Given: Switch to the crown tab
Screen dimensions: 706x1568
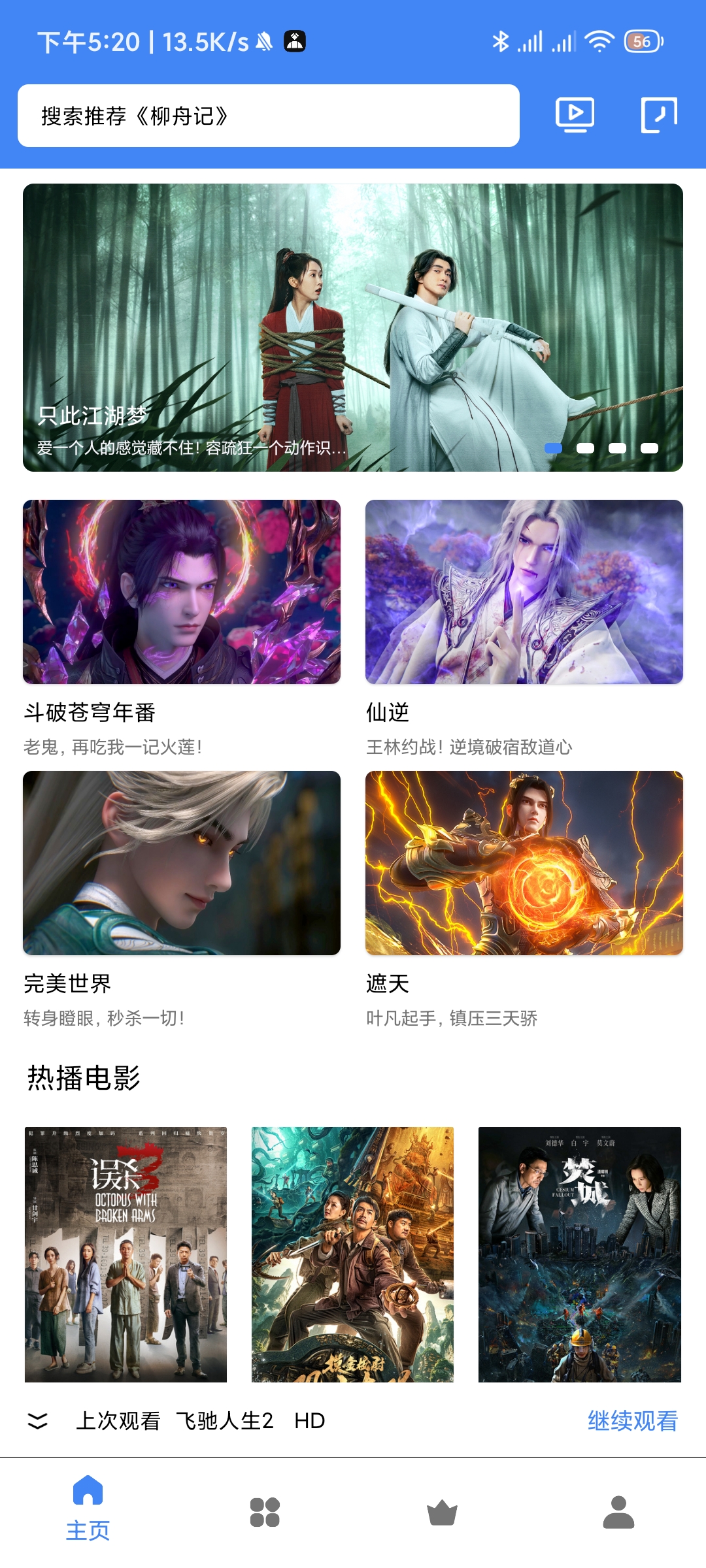Looking at the screenshot, I should tap(442, 1512).
